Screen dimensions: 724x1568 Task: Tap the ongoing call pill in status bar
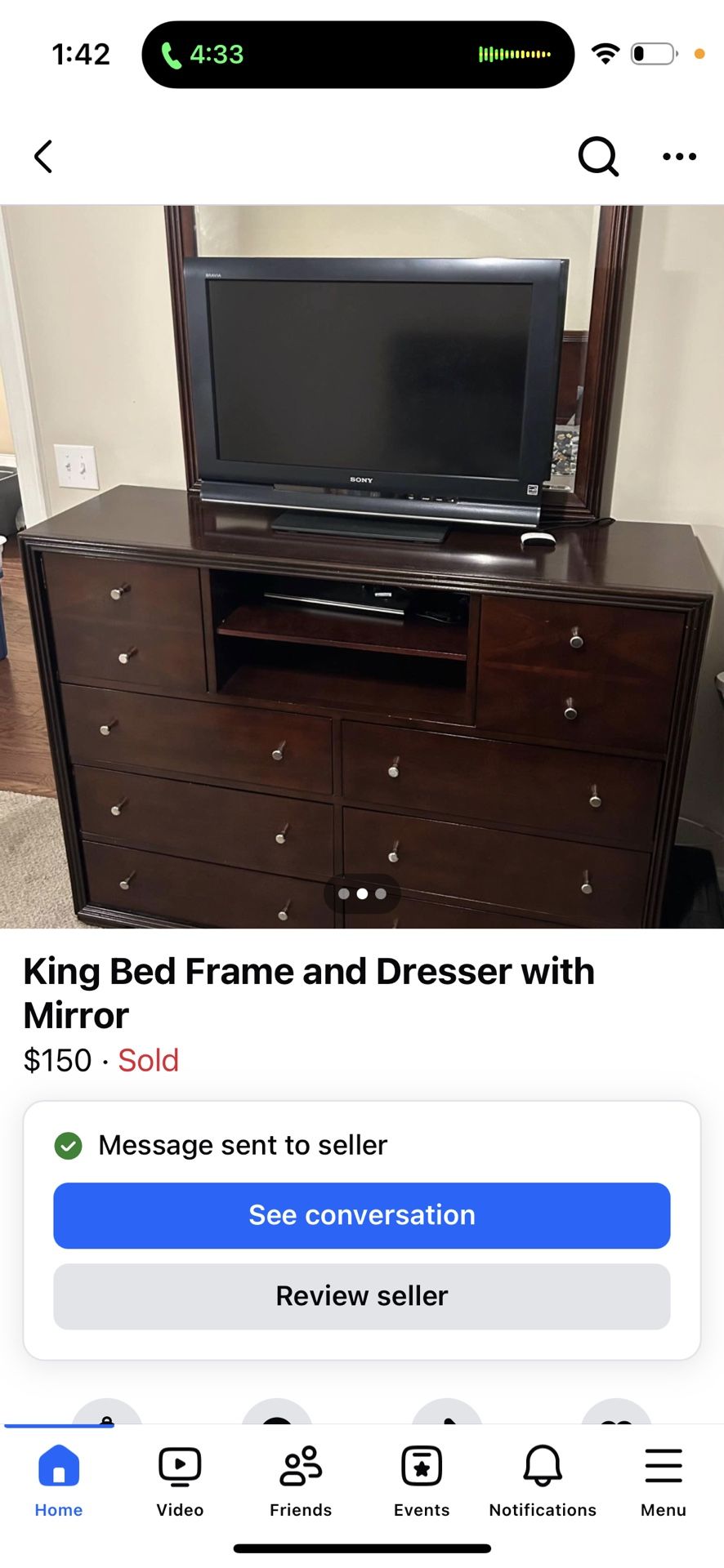coord(360,54)
